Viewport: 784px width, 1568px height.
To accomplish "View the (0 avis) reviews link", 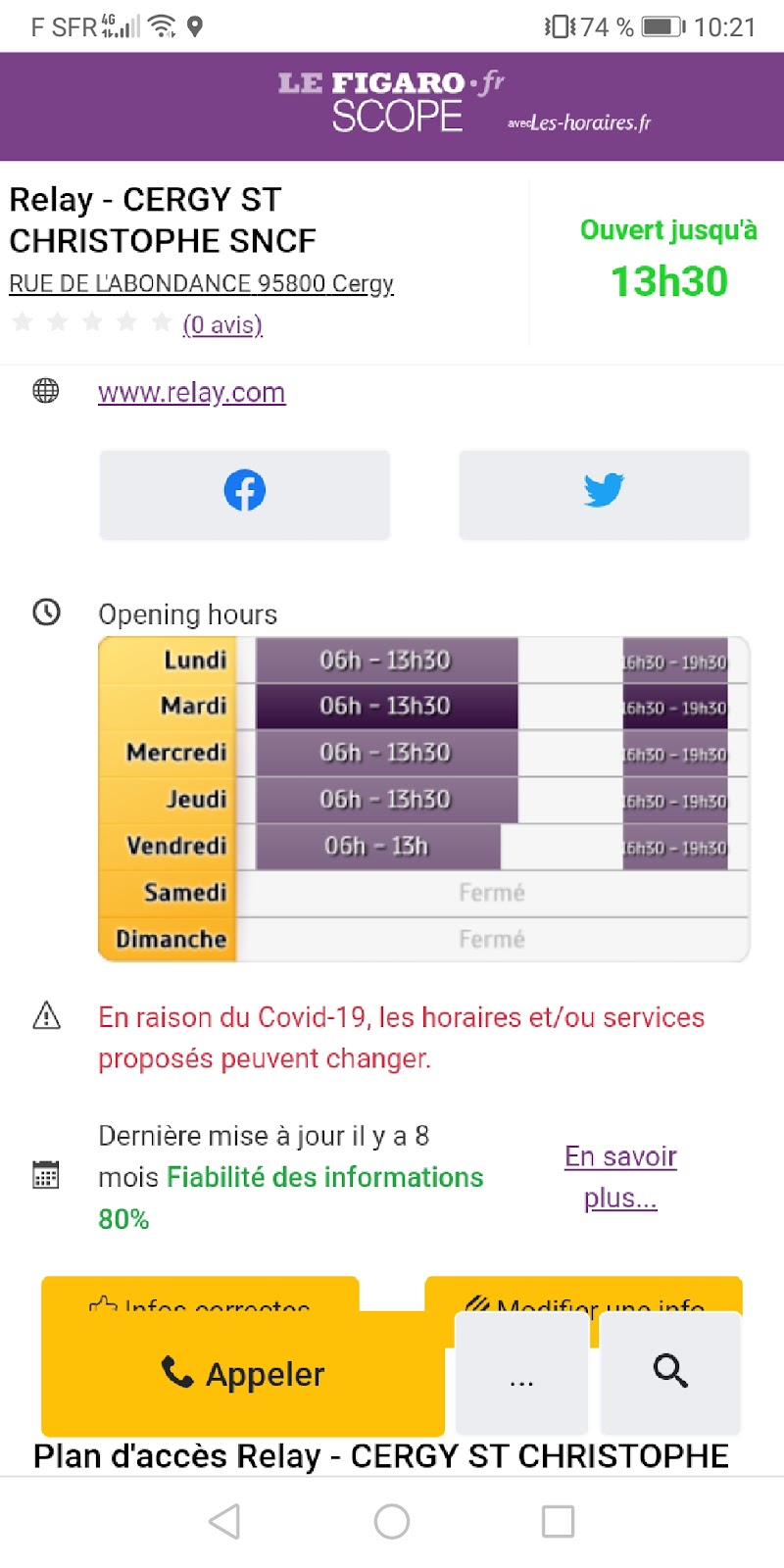I will coord(222,324).
